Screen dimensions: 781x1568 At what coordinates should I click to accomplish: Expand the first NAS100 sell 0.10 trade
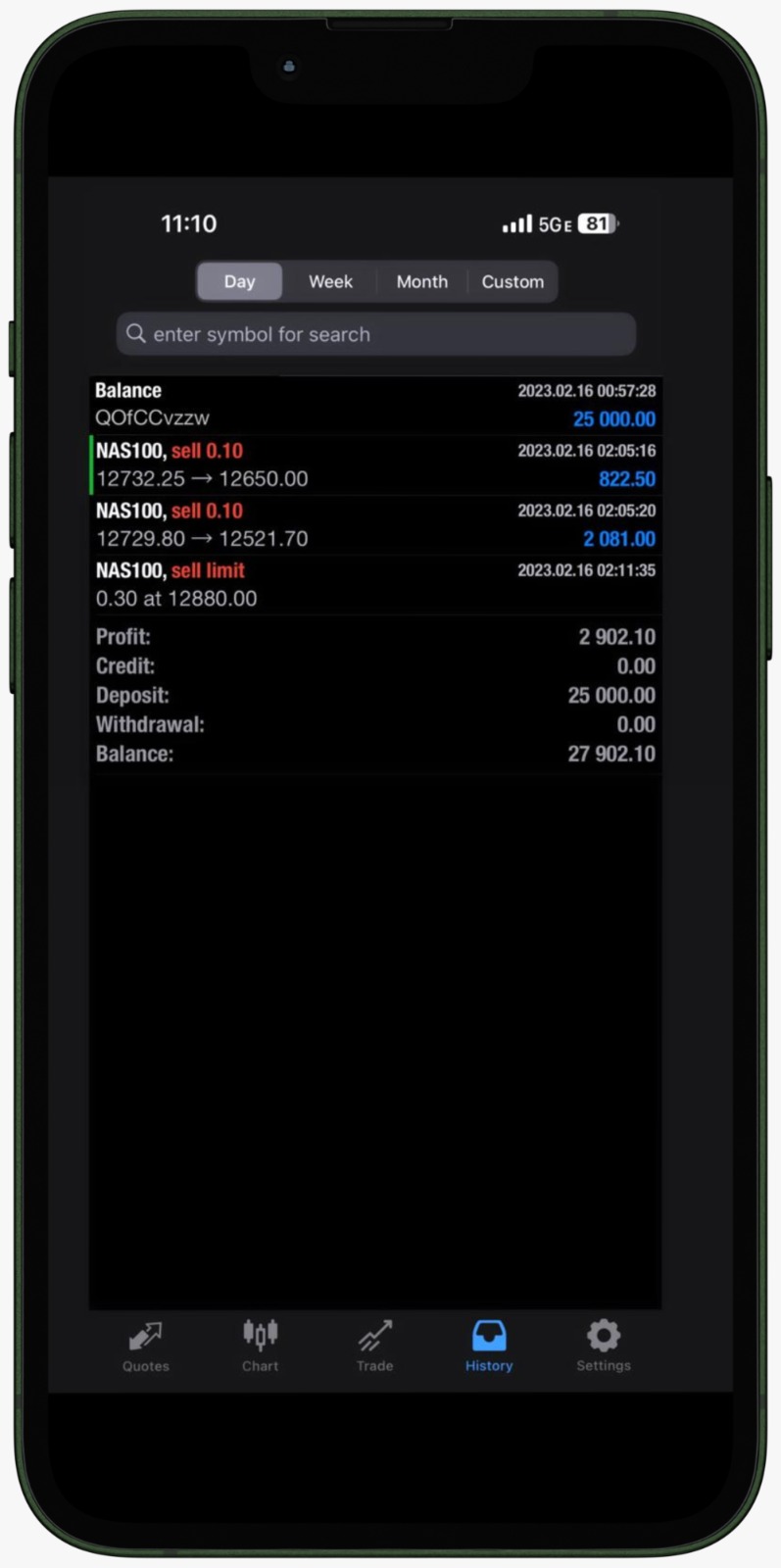pyautogui.click(x=375, y=465)
